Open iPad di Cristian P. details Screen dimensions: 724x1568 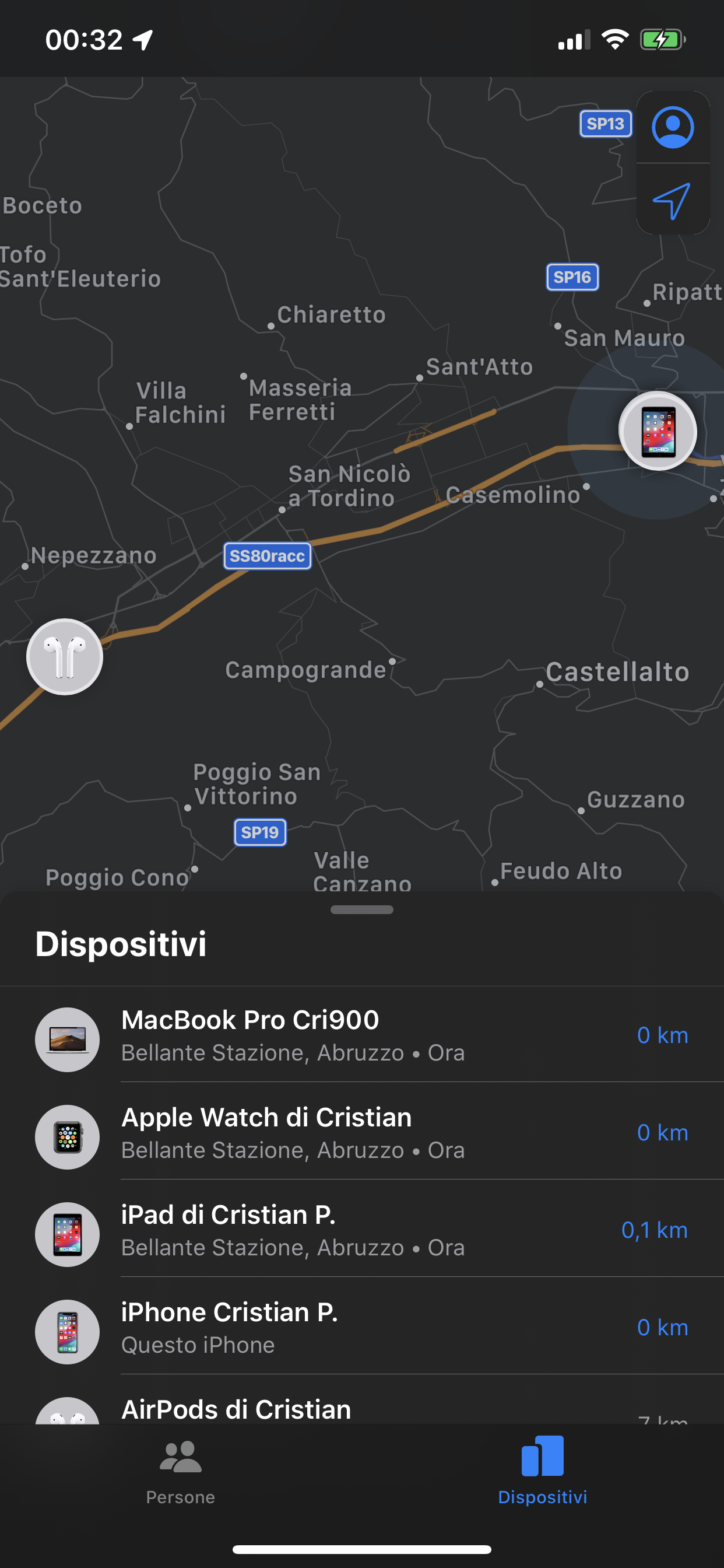[x=361, y=1230]
